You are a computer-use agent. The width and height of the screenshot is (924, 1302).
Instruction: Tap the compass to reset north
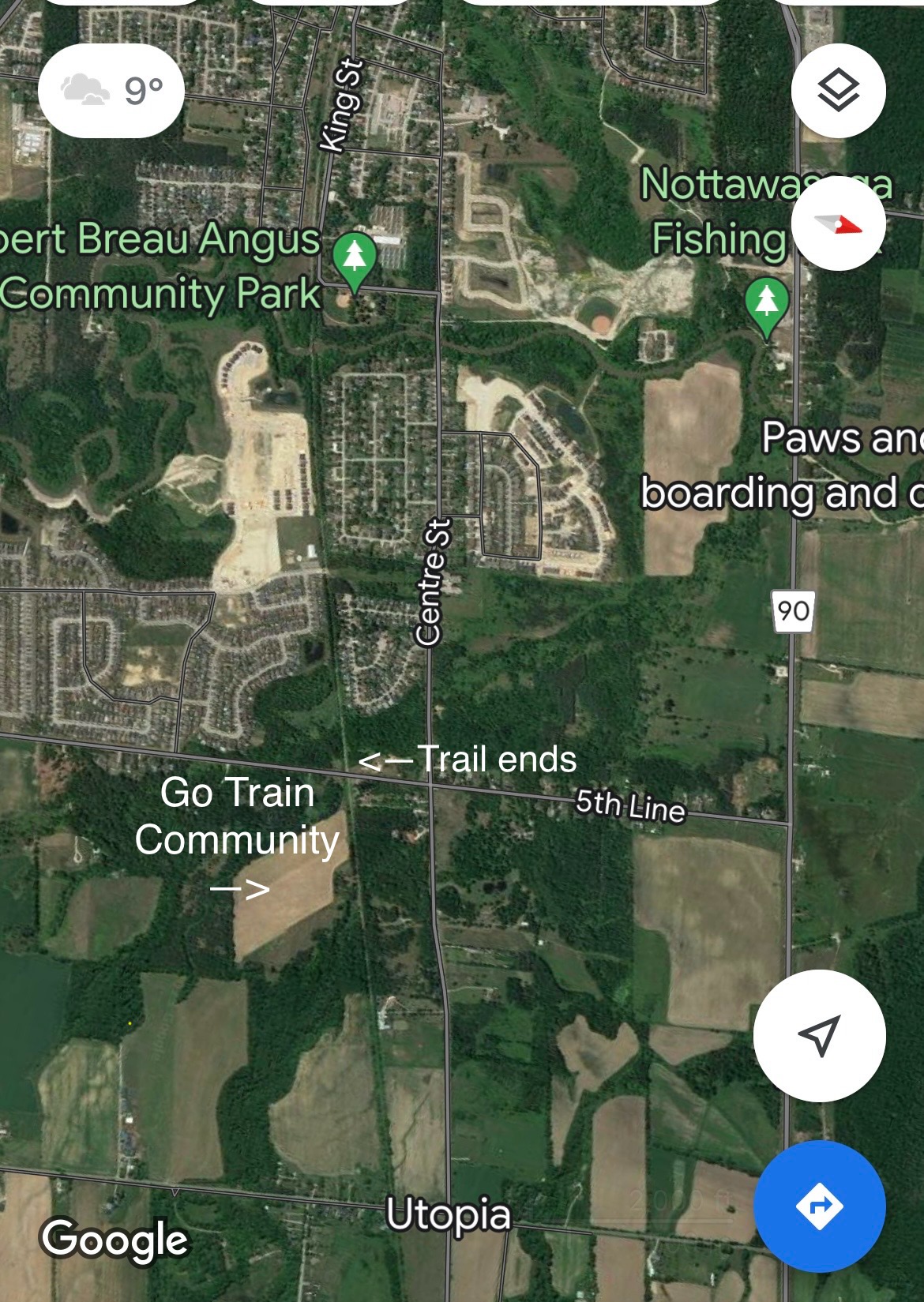pos(838,224)
